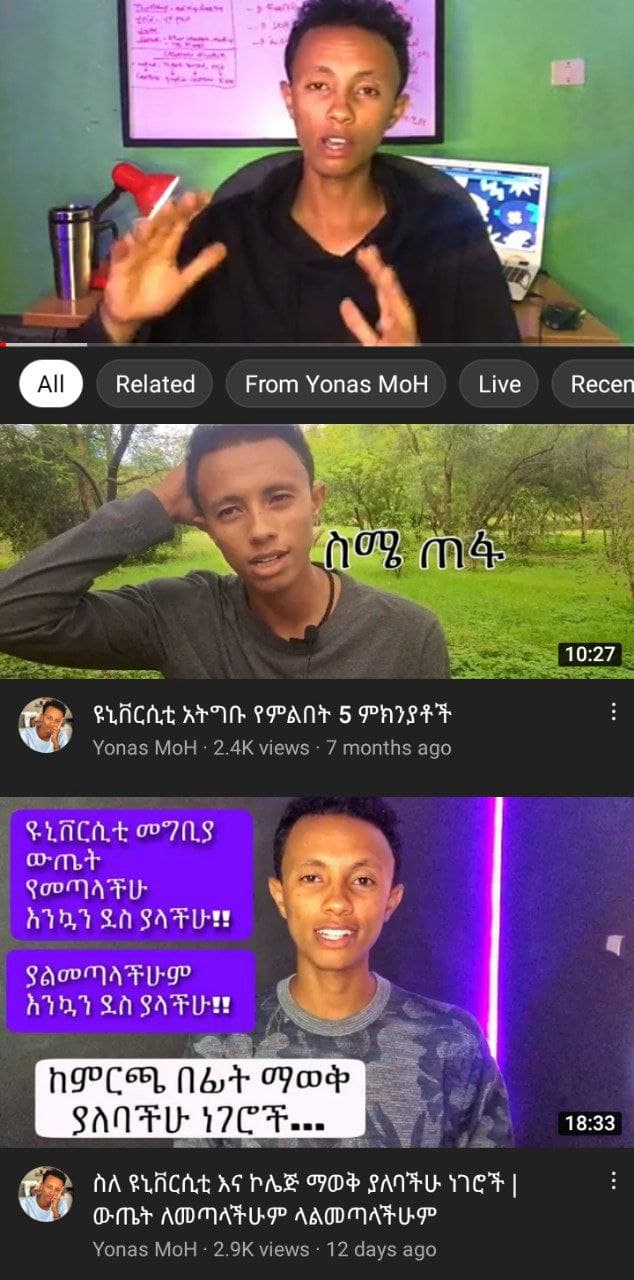Viewport: 634px width, 1280px height.
Task: Select the partly visible Recent chip
Action: pos(593,384)
